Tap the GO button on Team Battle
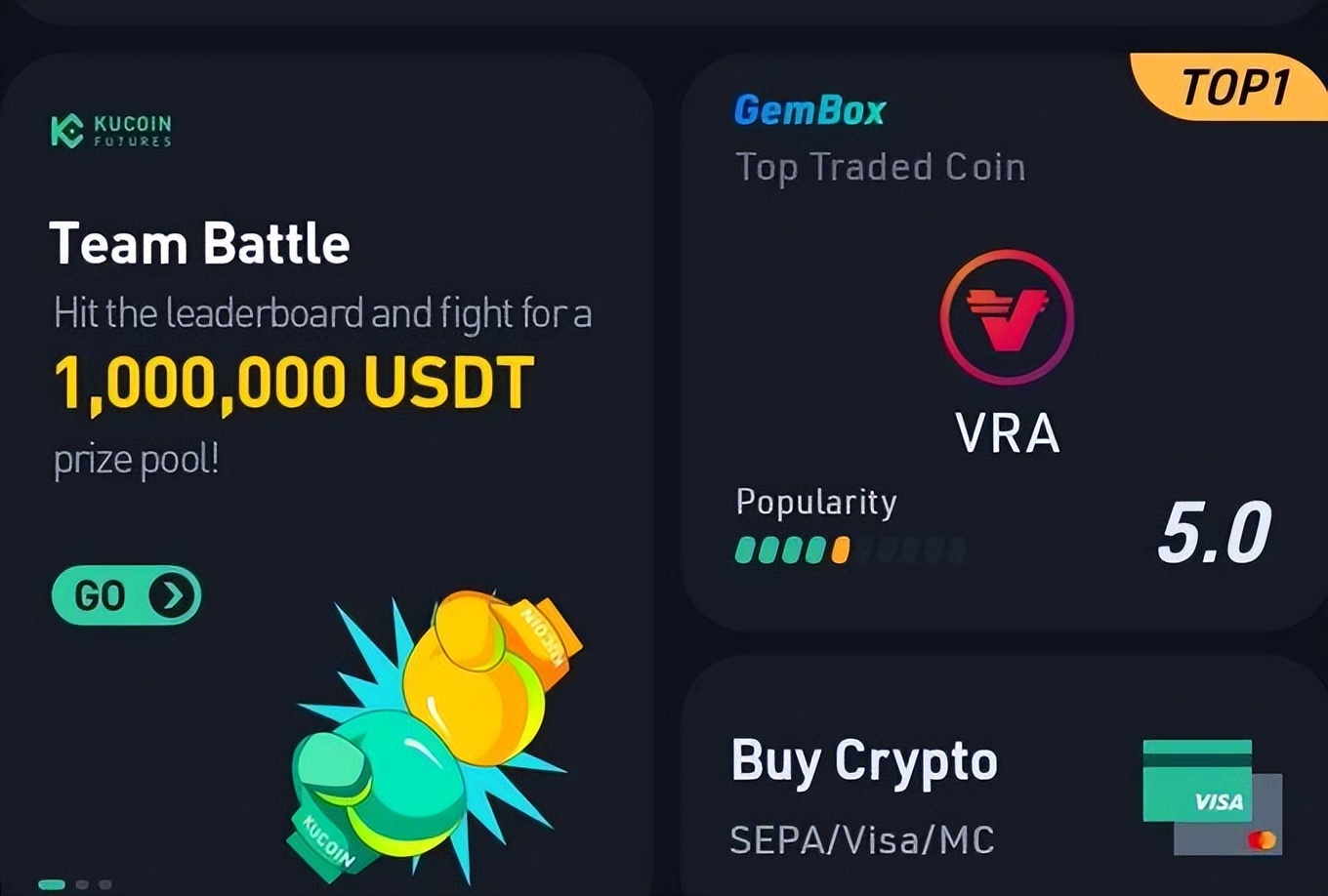This screenshot has height=896, width=1328. pyautogui.click(x=126, y=594)
